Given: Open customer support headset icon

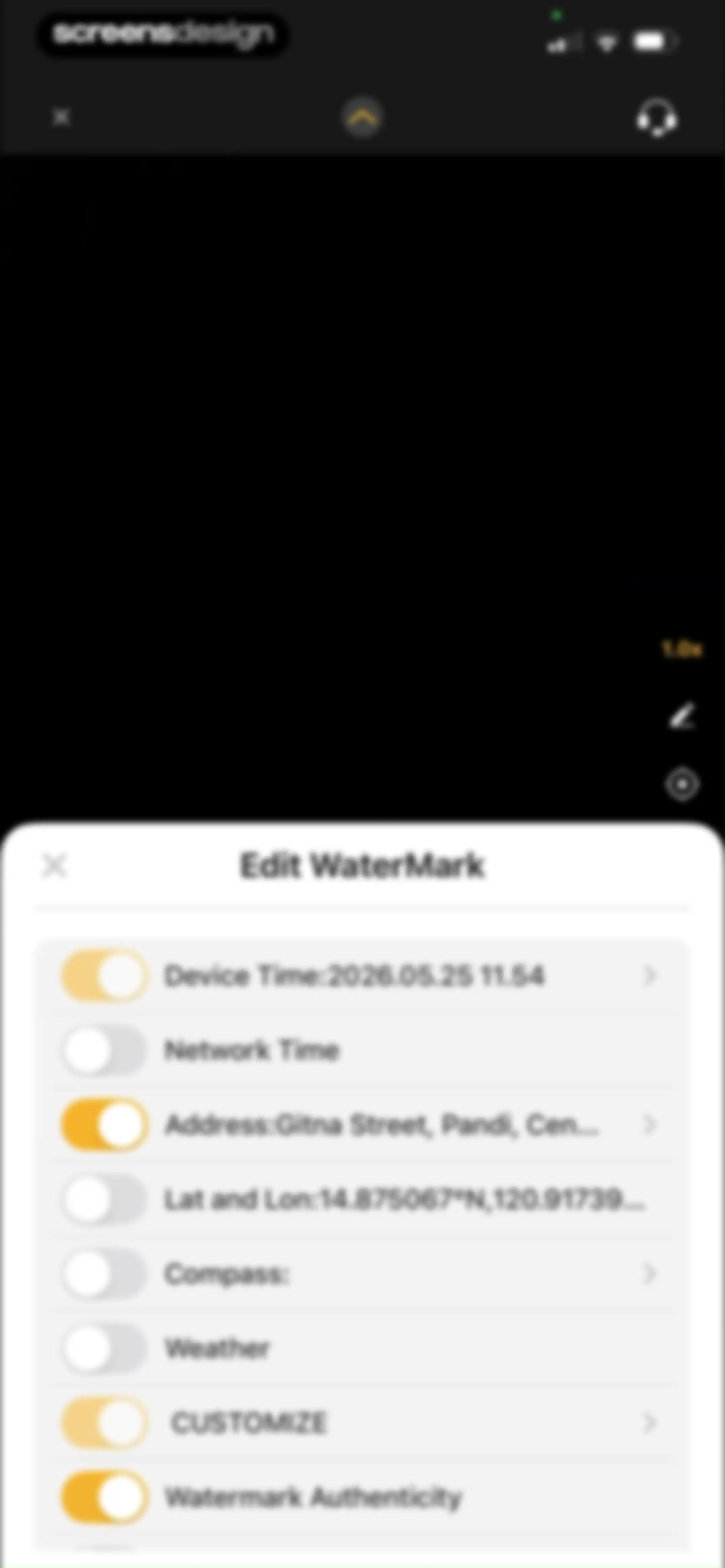Looking at the screenshot, I should [x=657, y=118].
